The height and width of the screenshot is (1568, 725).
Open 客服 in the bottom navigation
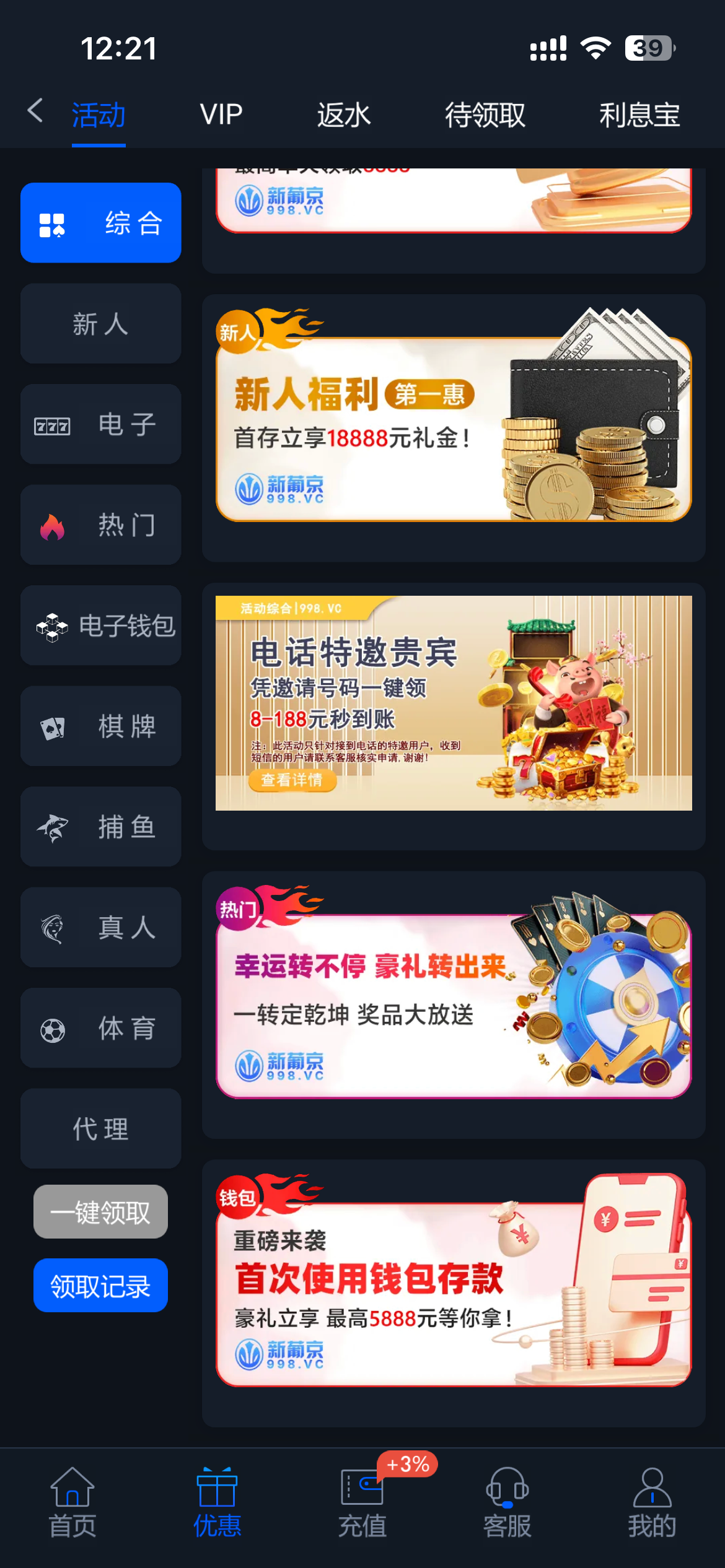(x=507, y=1502)
